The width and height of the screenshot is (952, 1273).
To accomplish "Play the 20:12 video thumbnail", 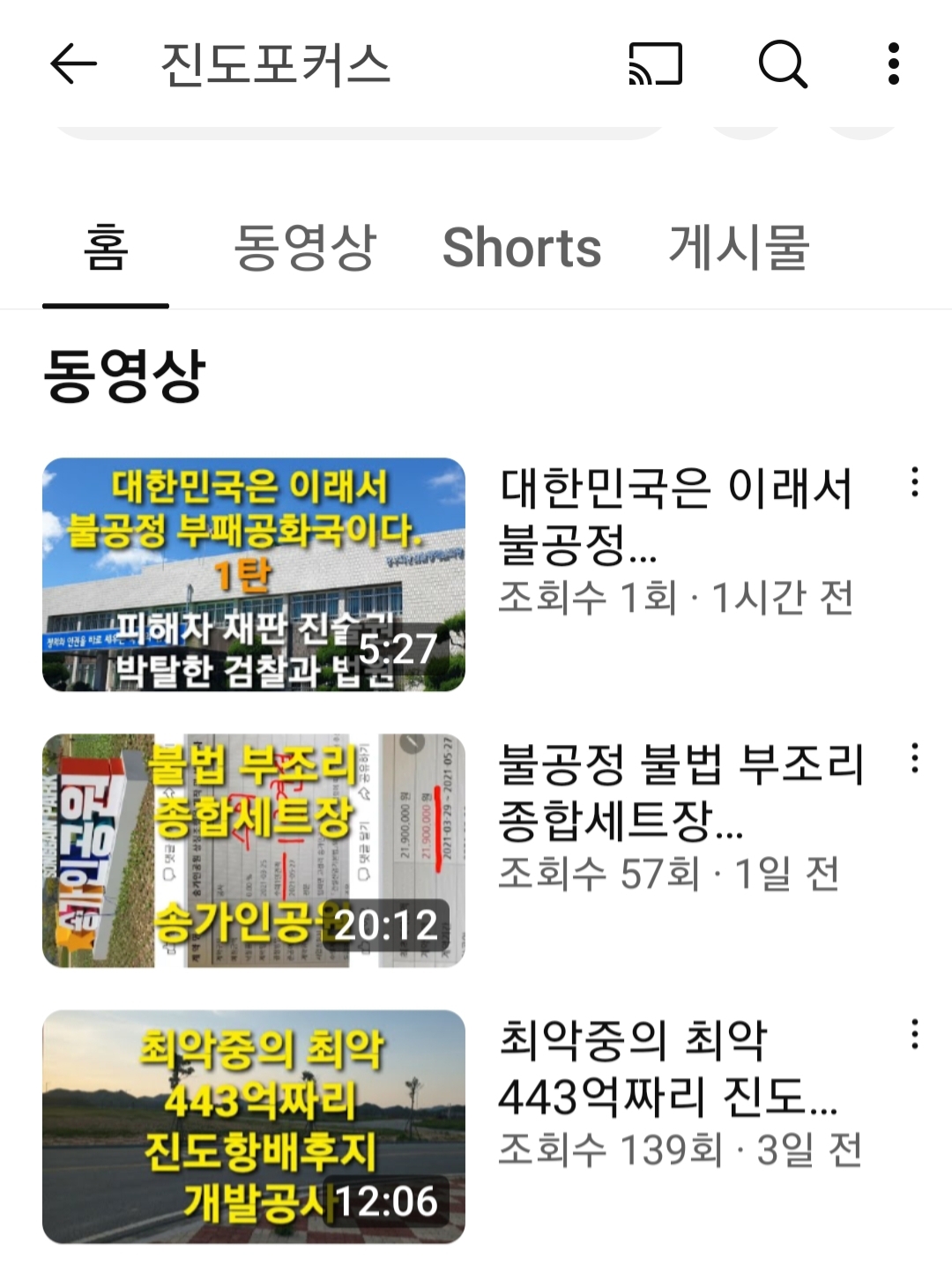I will coord(254,851).
